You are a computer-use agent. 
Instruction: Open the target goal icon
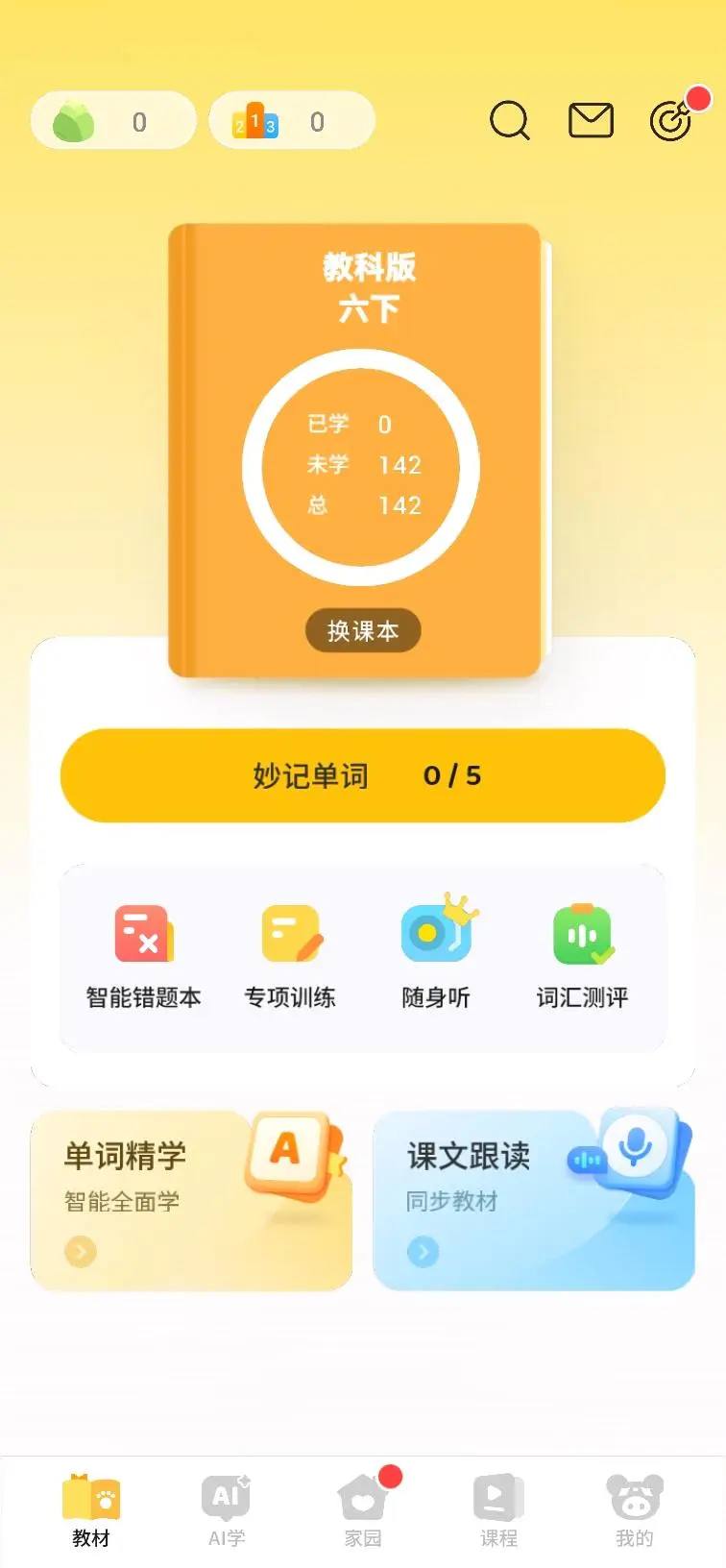coord(671,121)
